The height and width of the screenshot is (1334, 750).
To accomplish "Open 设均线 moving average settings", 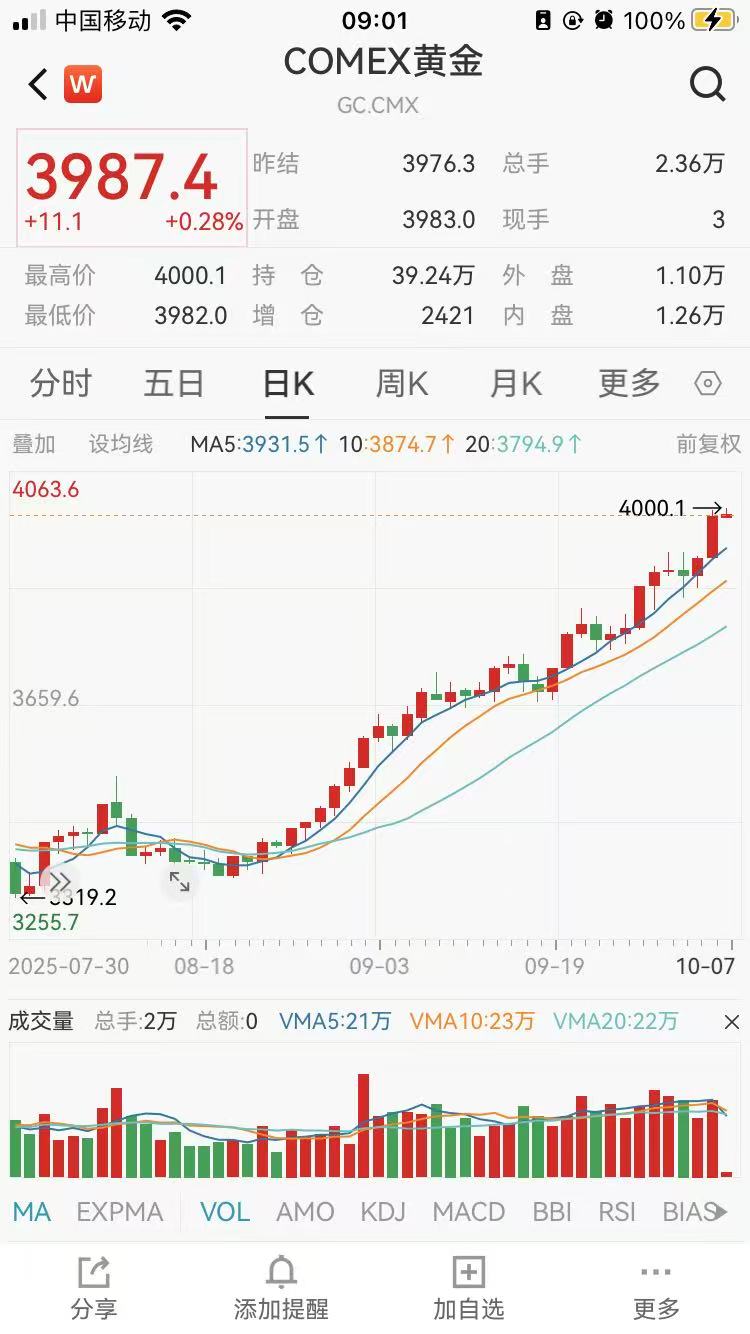I will [121, 444].
